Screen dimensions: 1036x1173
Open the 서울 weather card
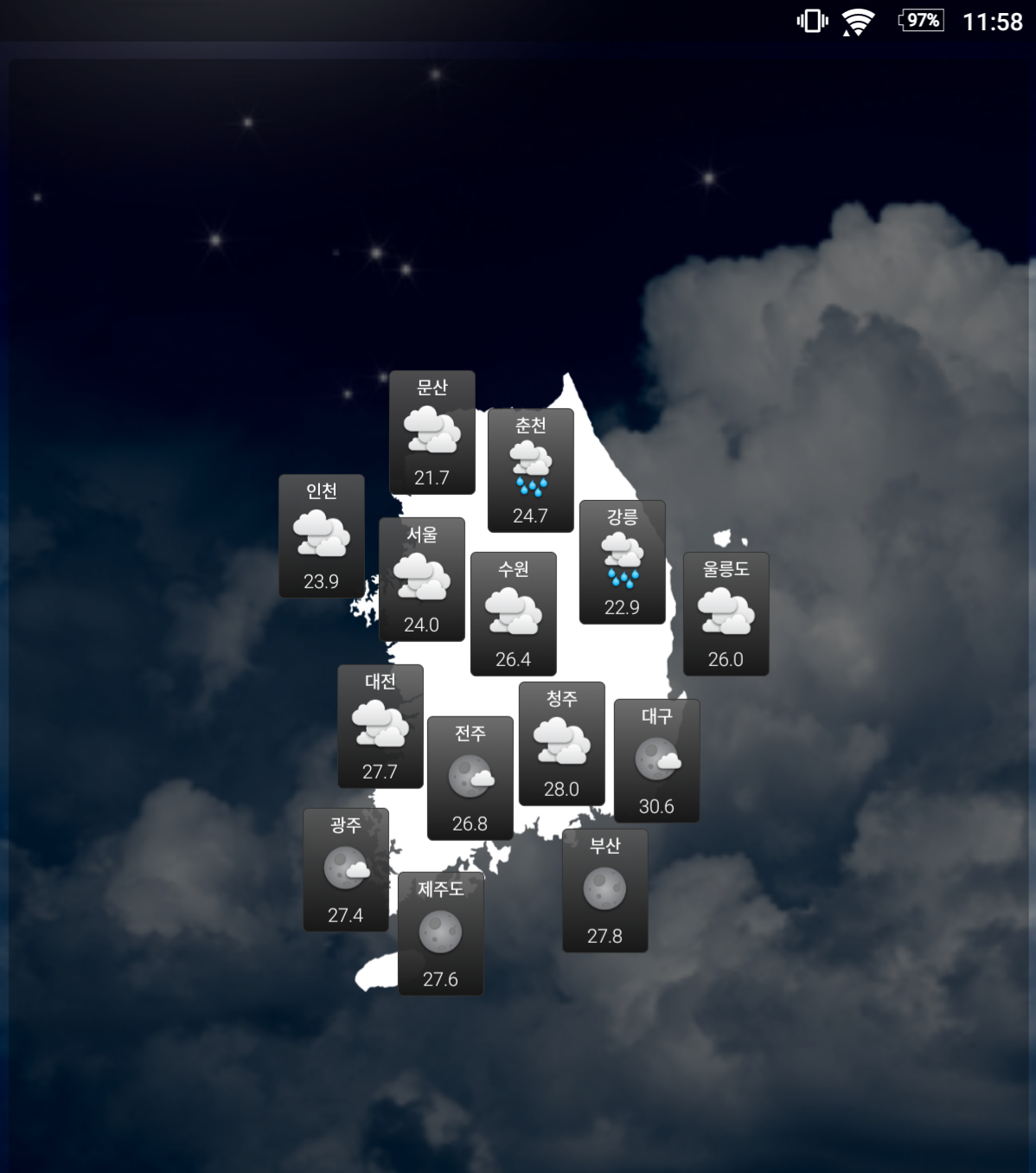[x=421, y=580]
